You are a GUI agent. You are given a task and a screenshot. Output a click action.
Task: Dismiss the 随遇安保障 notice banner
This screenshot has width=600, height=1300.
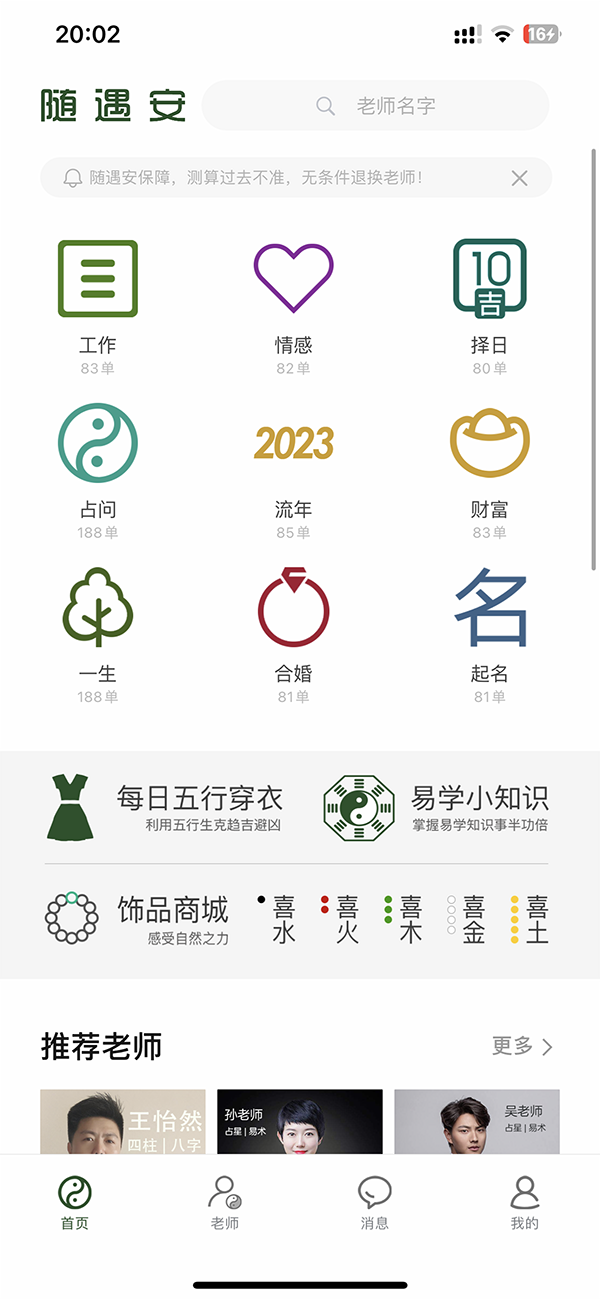coord(519,178)
